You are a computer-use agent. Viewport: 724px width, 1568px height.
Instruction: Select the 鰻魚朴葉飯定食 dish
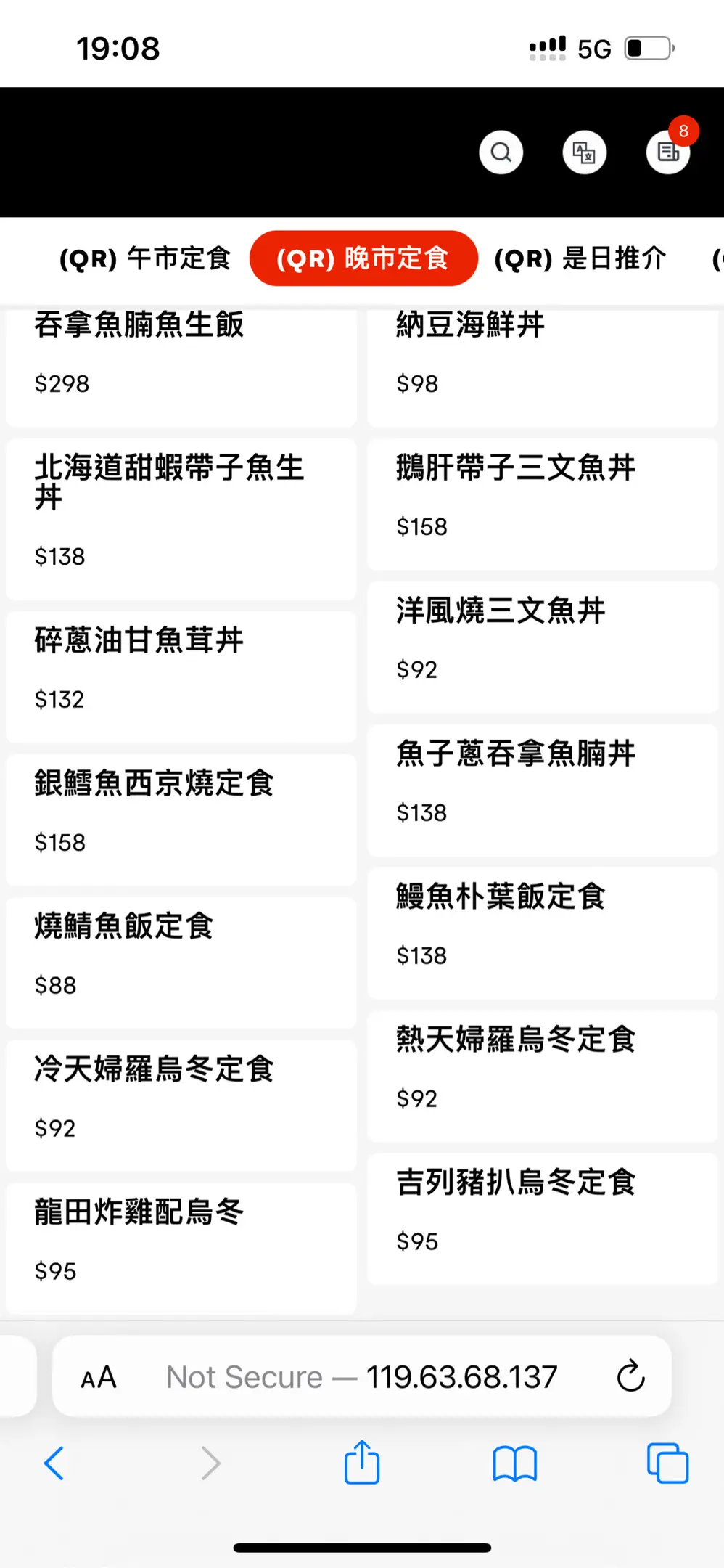(543, 933)
